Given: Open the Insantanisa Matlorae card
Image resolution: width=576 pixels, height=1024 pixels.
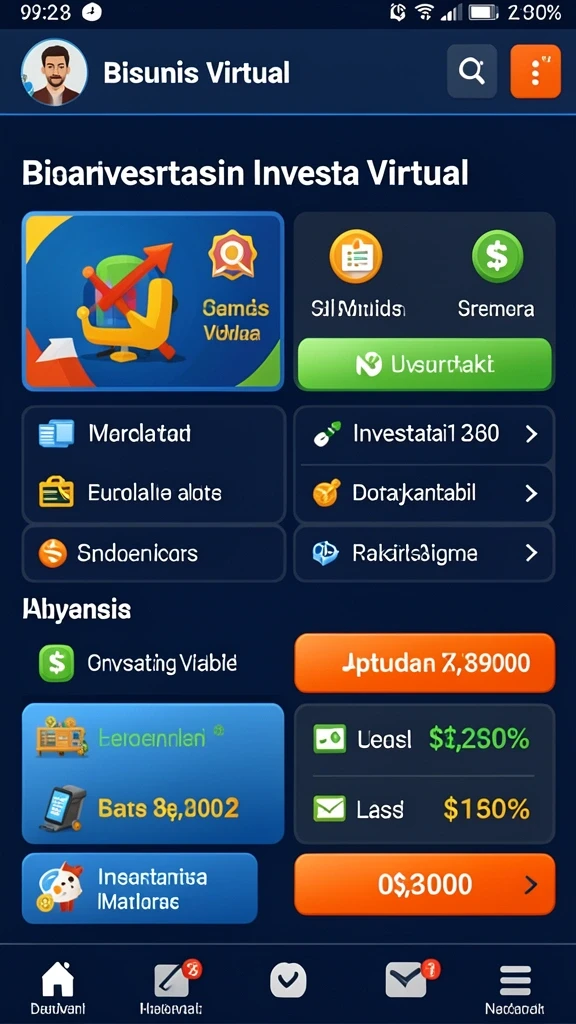Looking at the screenshot, I should pyautogui.click(x=140, y=888).
